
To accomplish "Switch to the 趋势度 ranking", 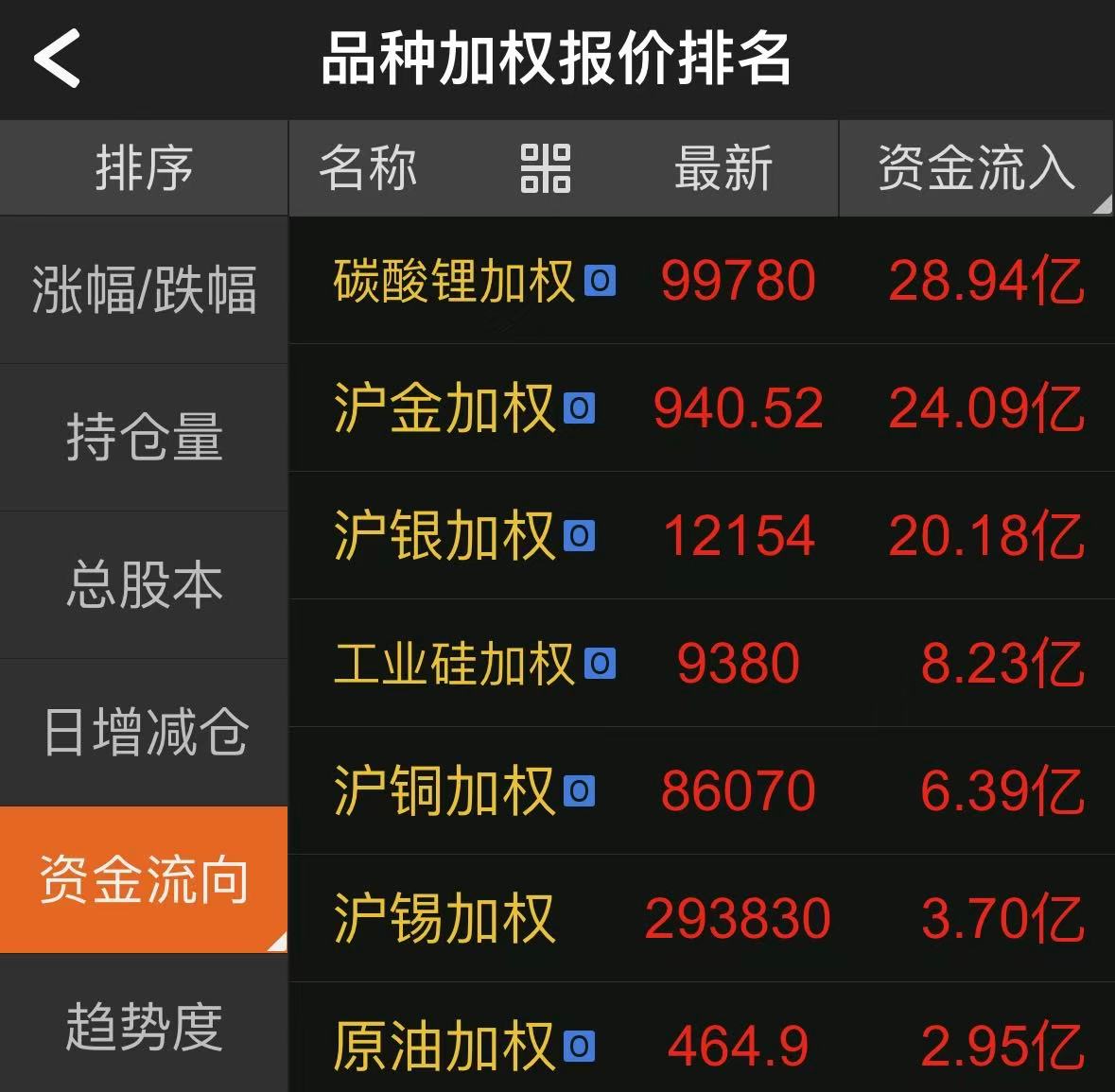I will coord(144,1026).
